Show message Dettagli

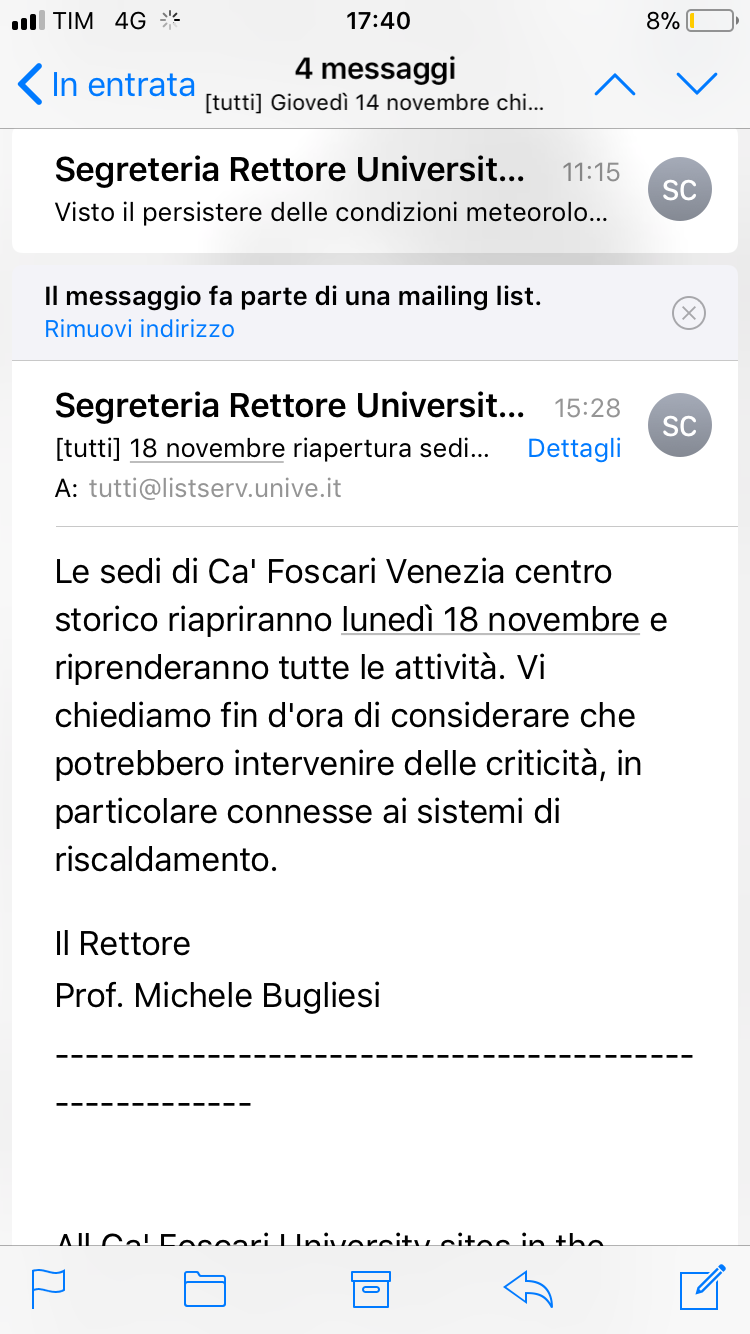pos(574,449)
